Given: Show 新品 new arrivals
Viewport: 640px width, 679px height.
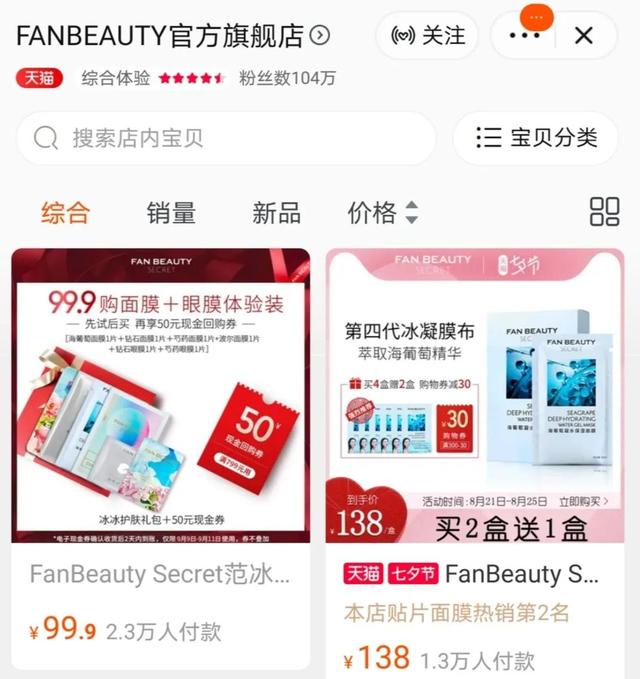Looking at the screenshot, I should 277,212.
